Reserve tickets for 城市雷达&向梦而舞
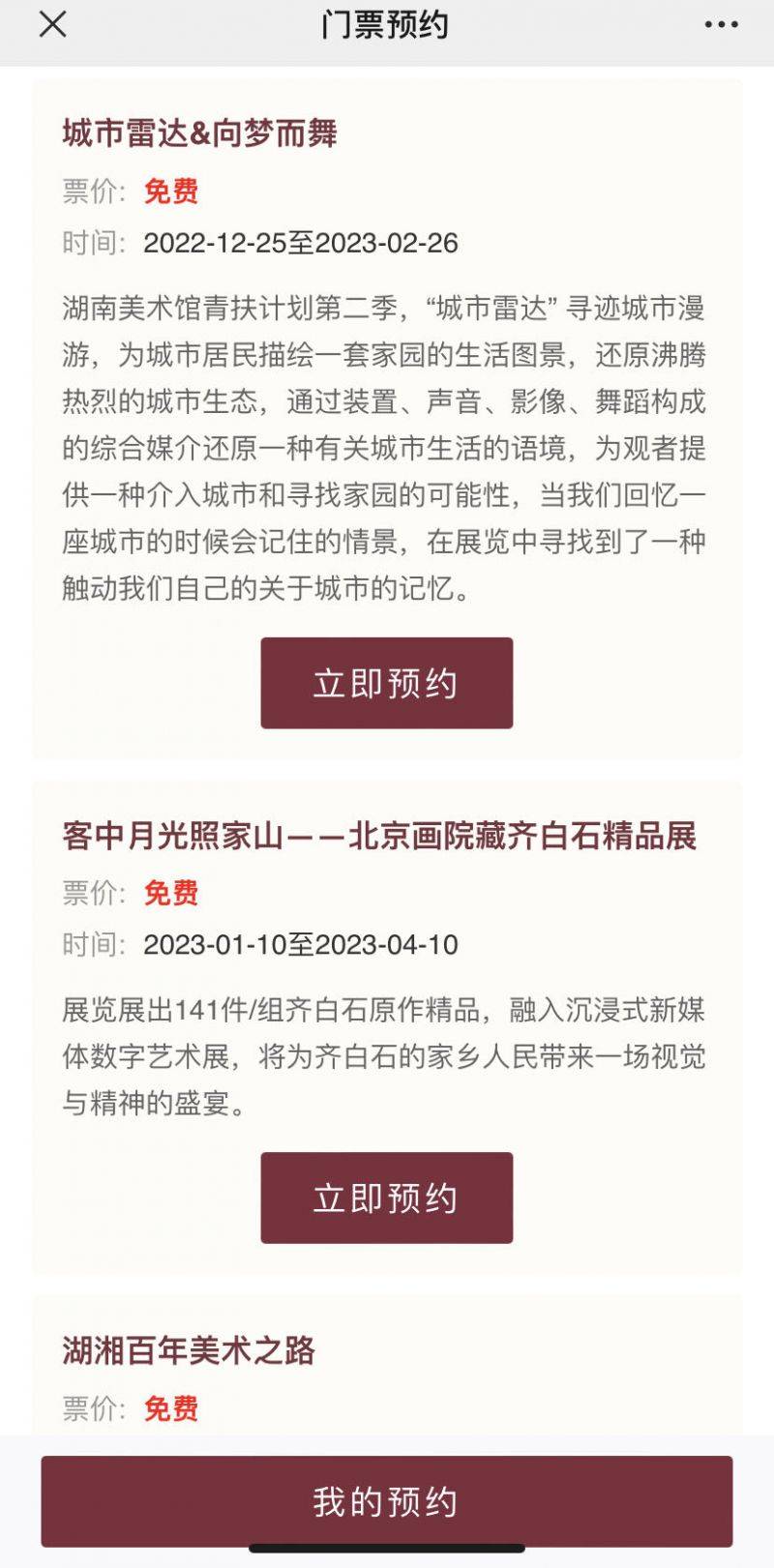Image resolution: width=774 pixels, height=1568 pixels. pos(386,683)
